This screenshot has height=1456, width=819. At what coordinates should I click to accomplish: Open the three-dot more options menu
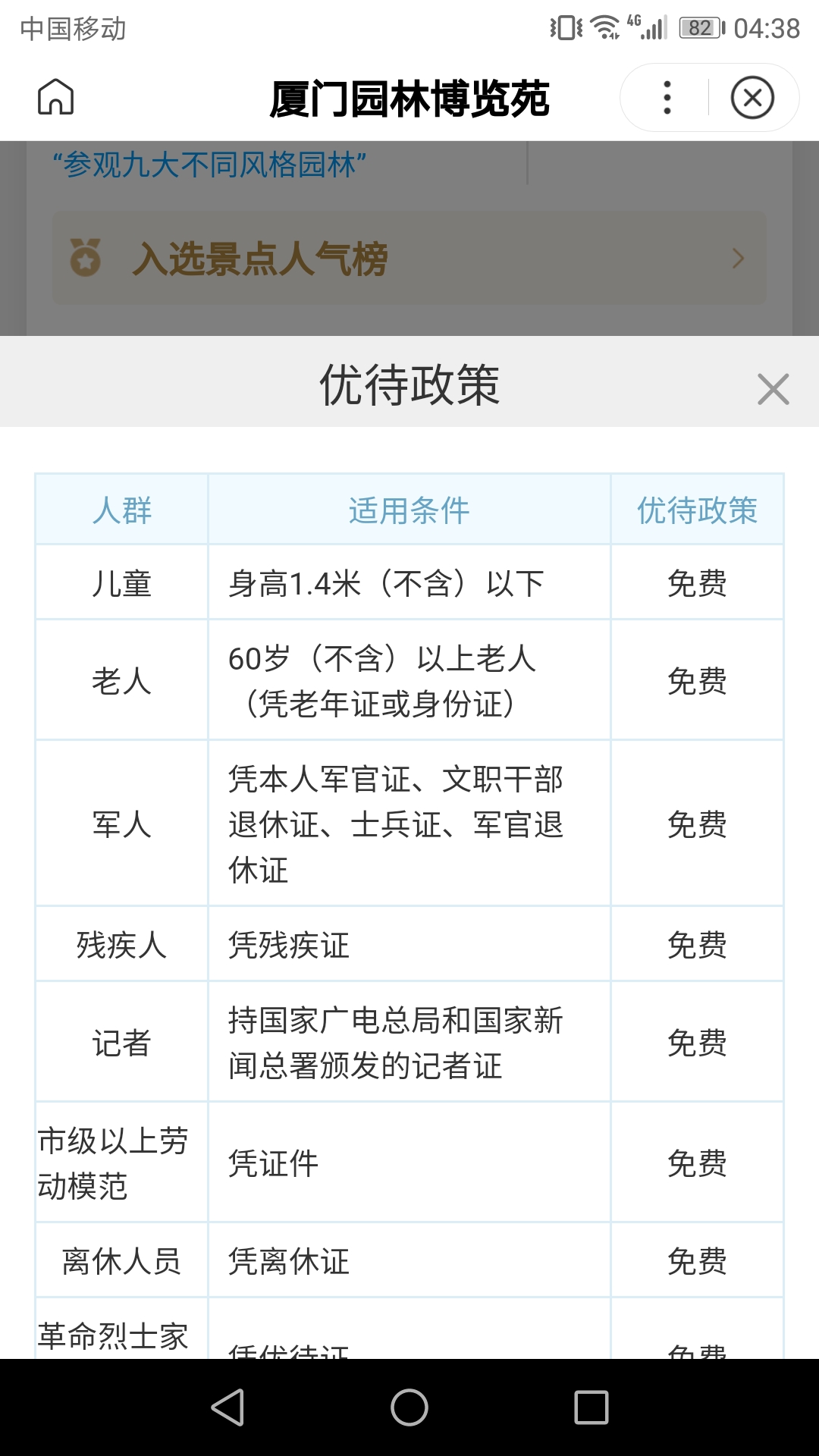(x=667, y=98)
